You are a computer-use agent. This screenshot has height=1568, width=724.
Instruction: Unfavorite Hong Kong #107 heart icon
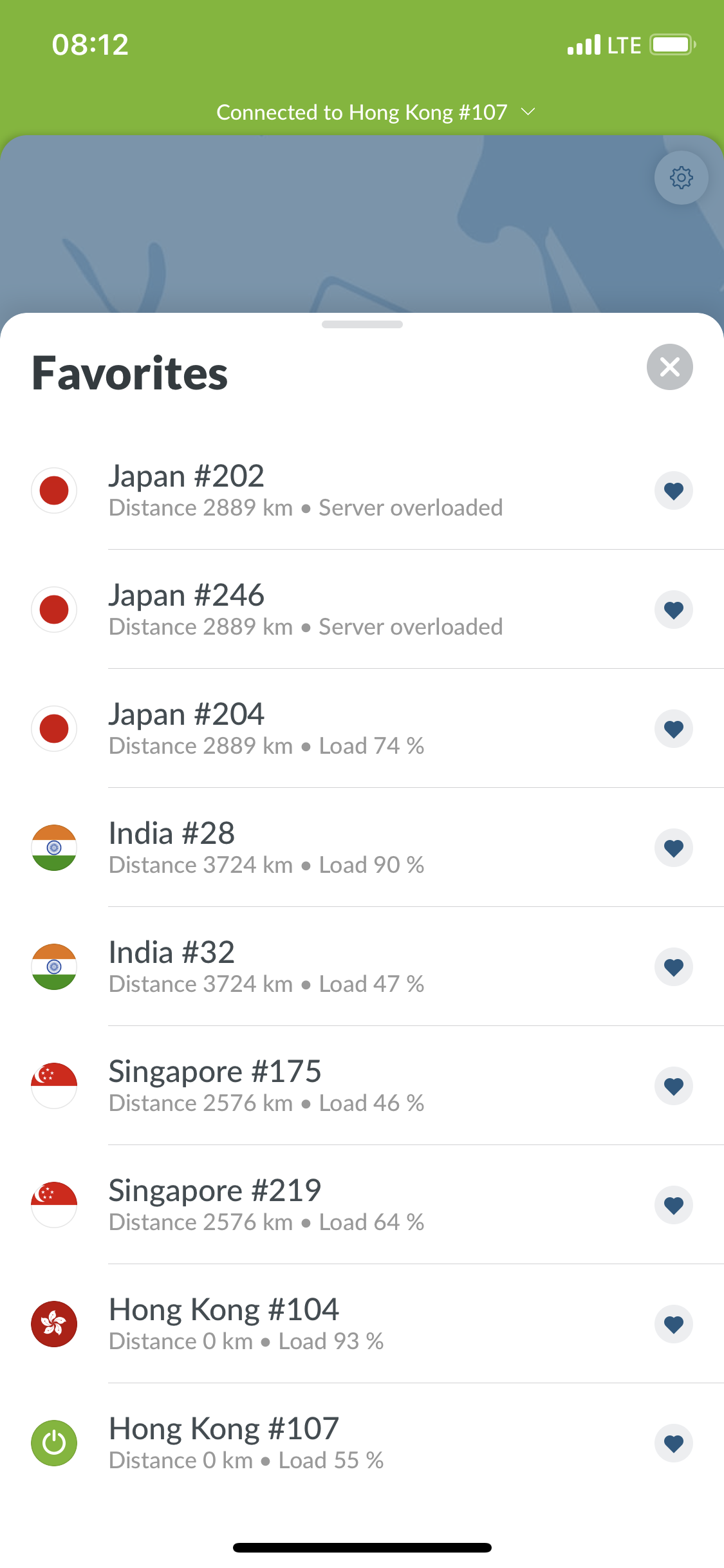[x=673, y=1443]
